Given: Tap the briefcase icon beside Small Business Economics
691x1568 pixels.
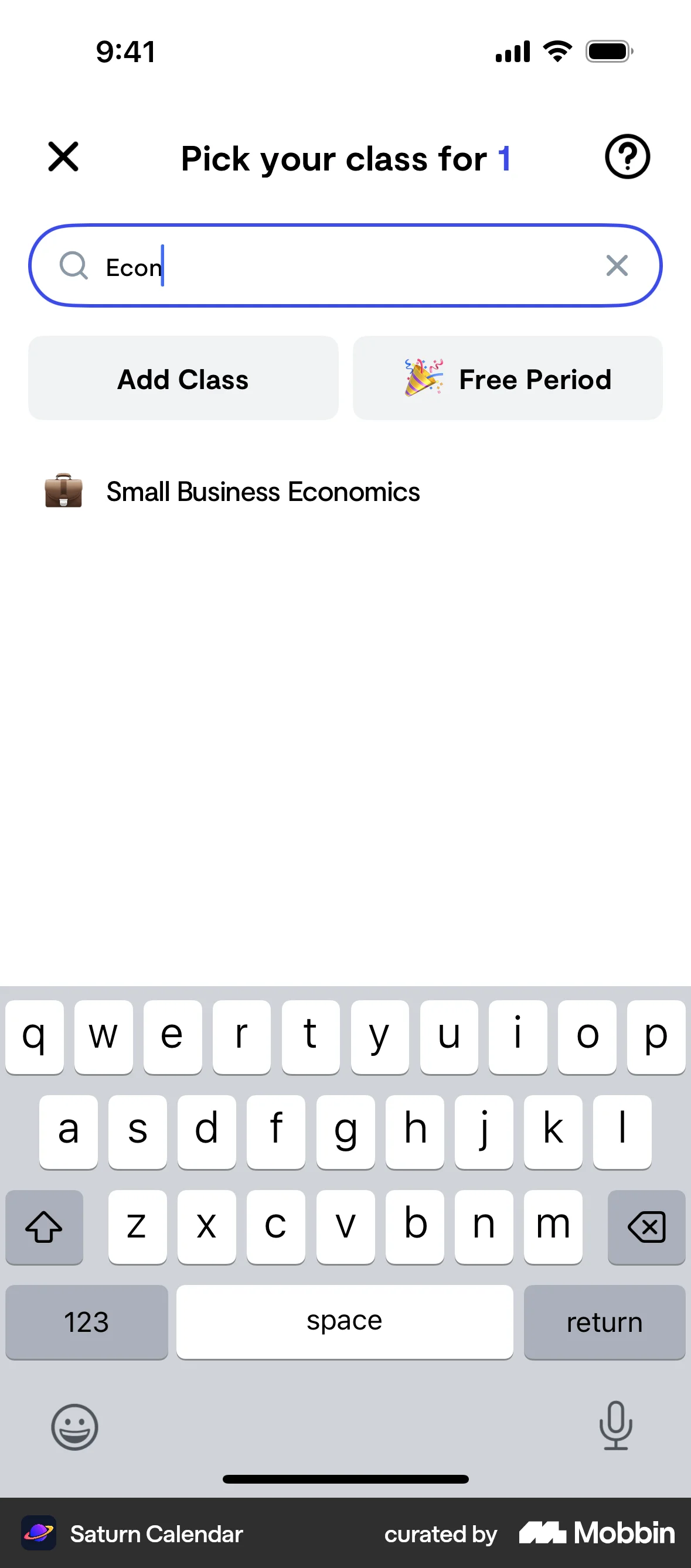Looking at the screenshot, I should pos(64,492).
